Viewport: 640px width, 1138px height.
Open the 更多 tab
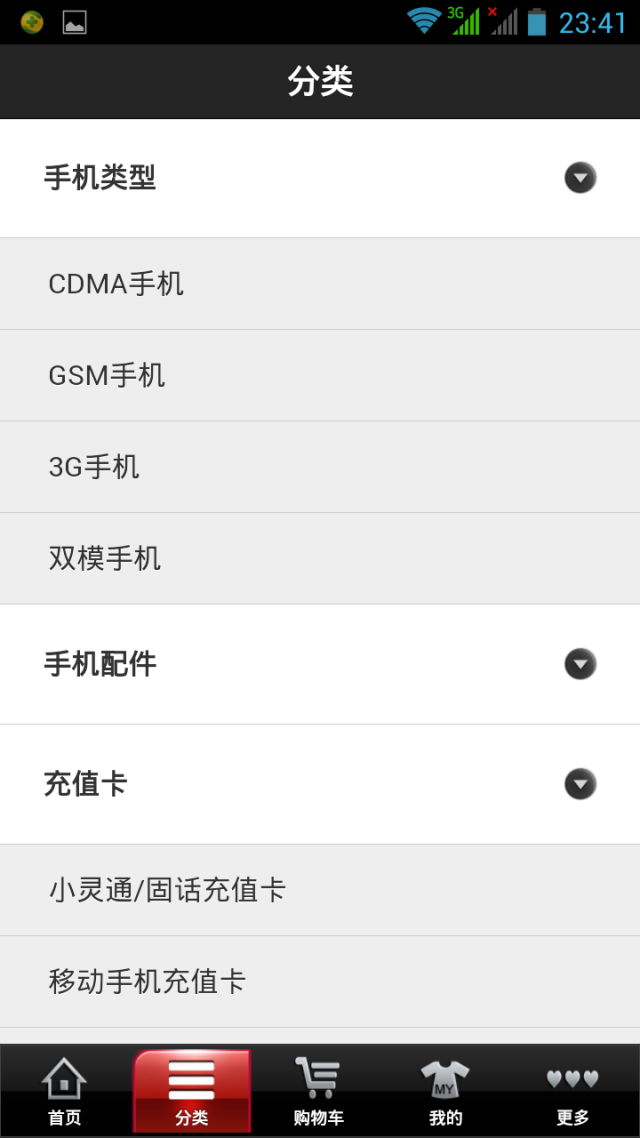point(573,1092)
